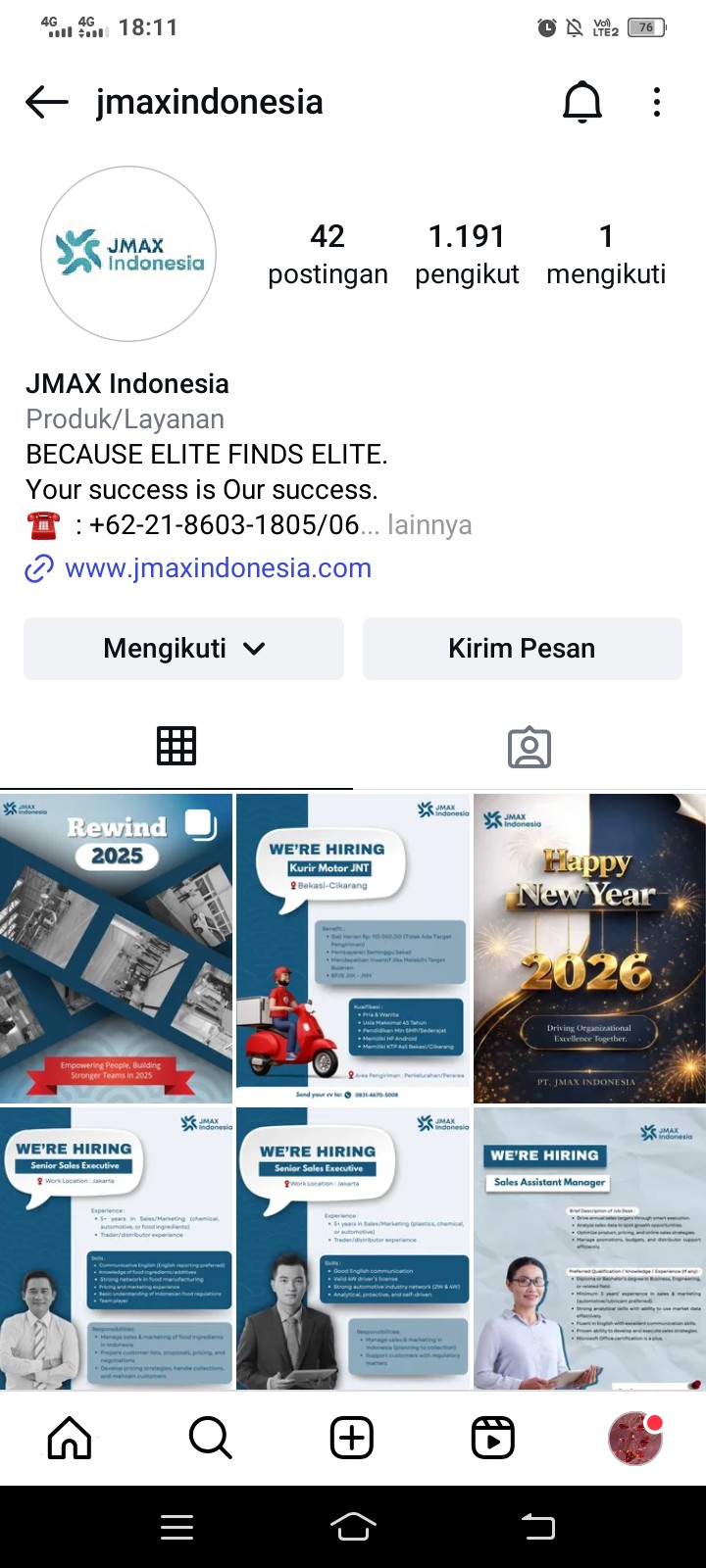Open the search and explore tab
This screenshot has width=706, height=1568.
(x=210, y=1438)
